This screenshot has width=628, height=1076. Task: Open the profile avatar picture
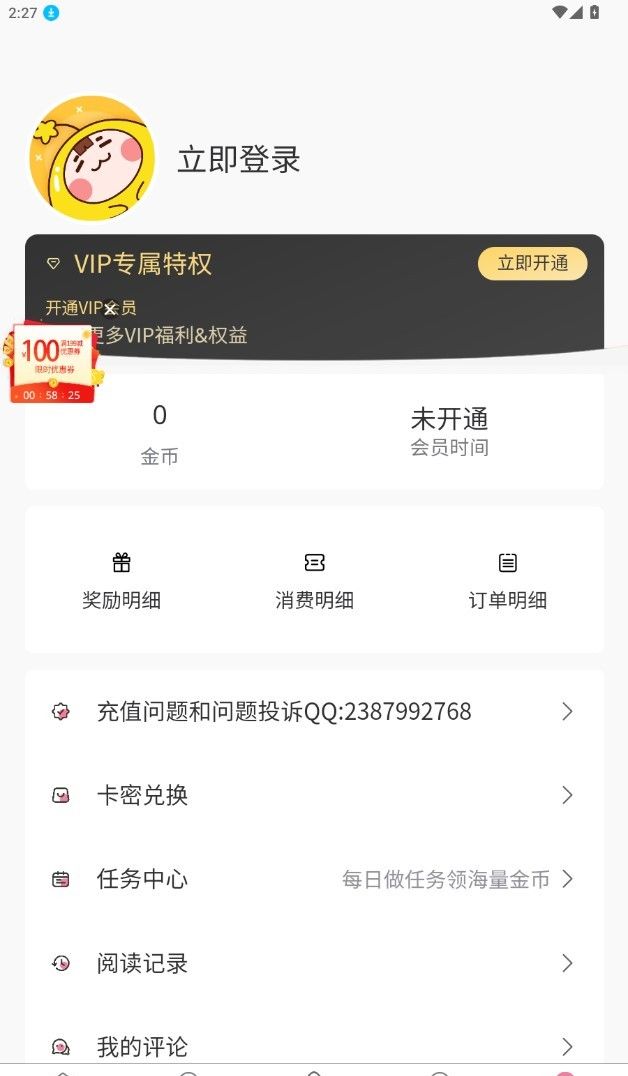pos(93,158)
